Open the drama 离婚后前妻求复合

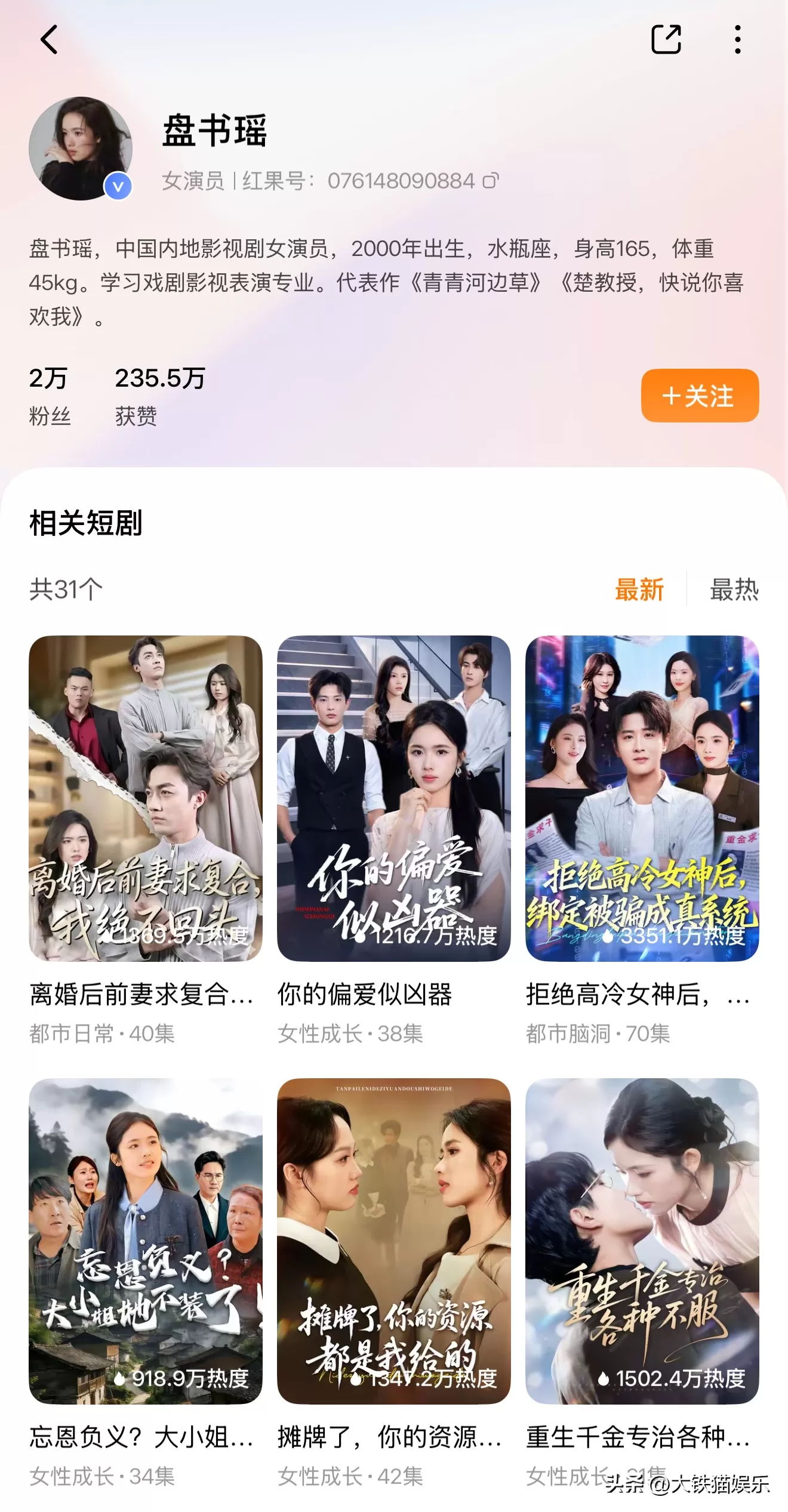[146, 798]
